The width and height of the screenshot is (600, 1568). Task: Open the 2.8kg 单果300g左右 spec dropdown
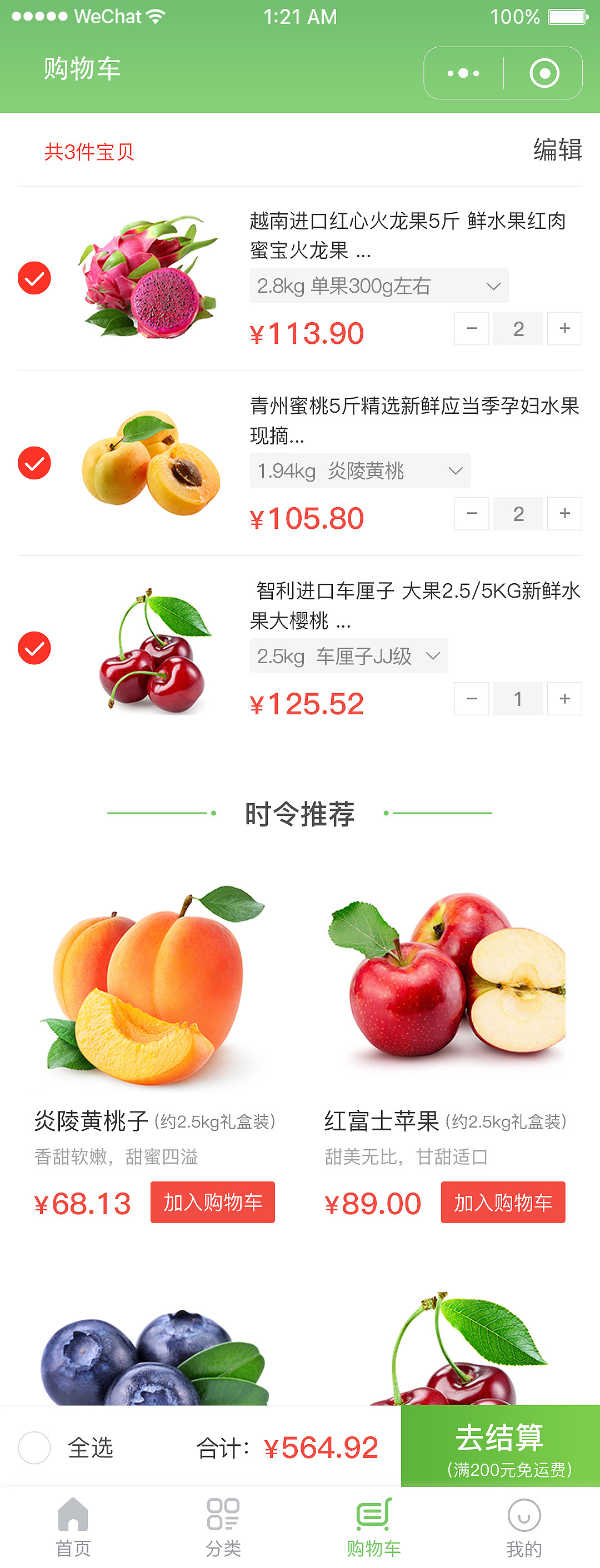click(378, 285)
